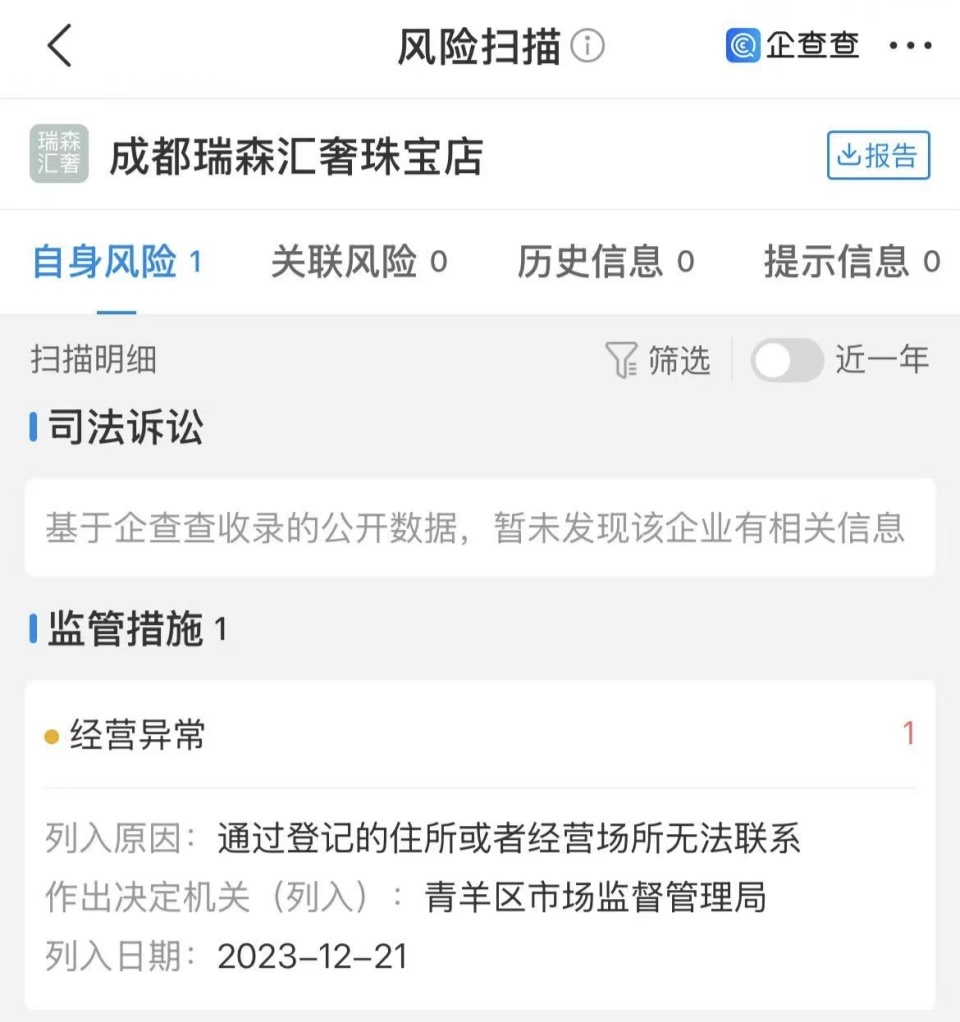
Task: Tap the download icon inside the 报告 button
Action: tap(849, 155)
